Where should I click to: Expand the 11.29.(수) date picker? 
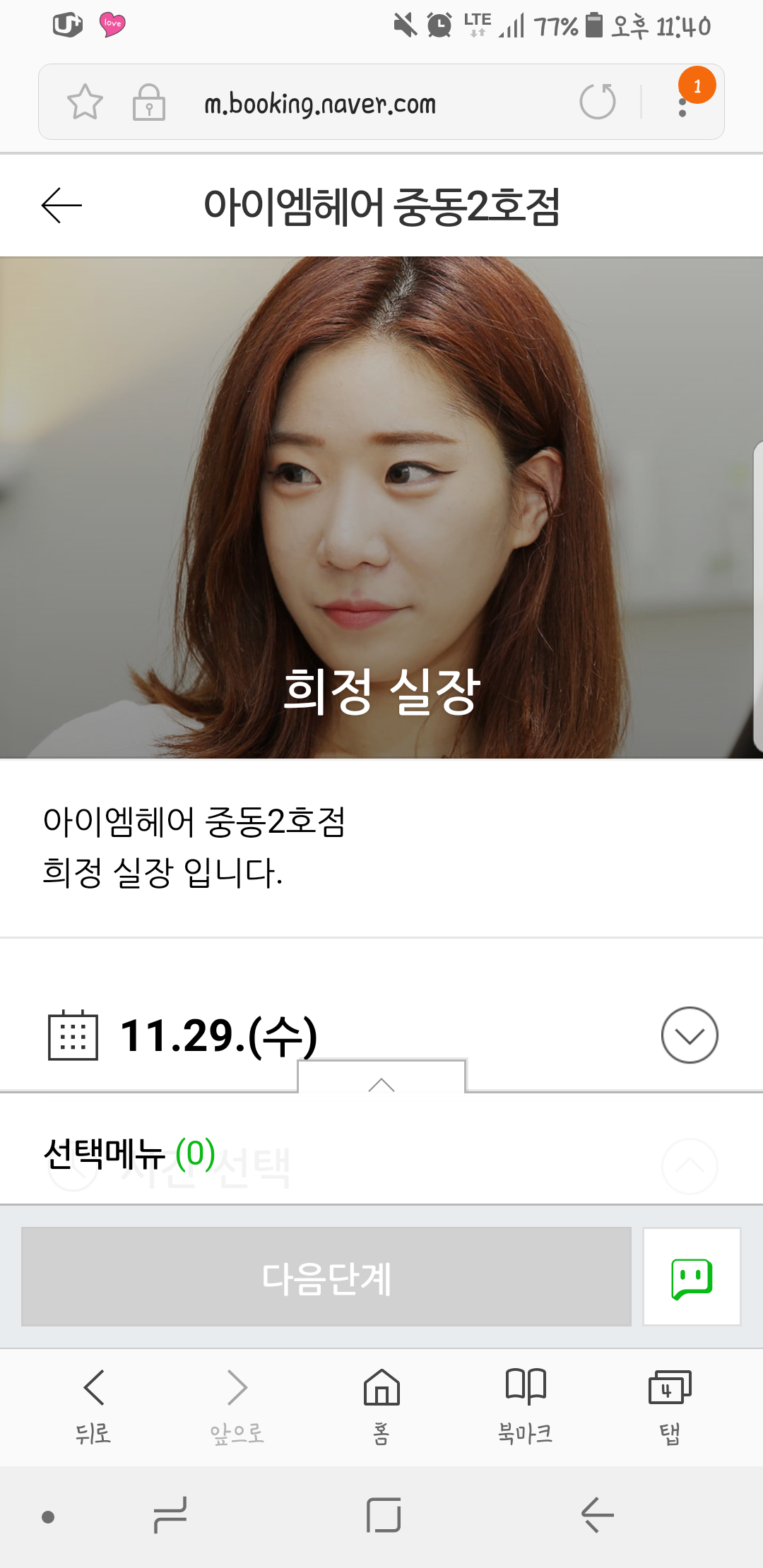point(690,1035)
